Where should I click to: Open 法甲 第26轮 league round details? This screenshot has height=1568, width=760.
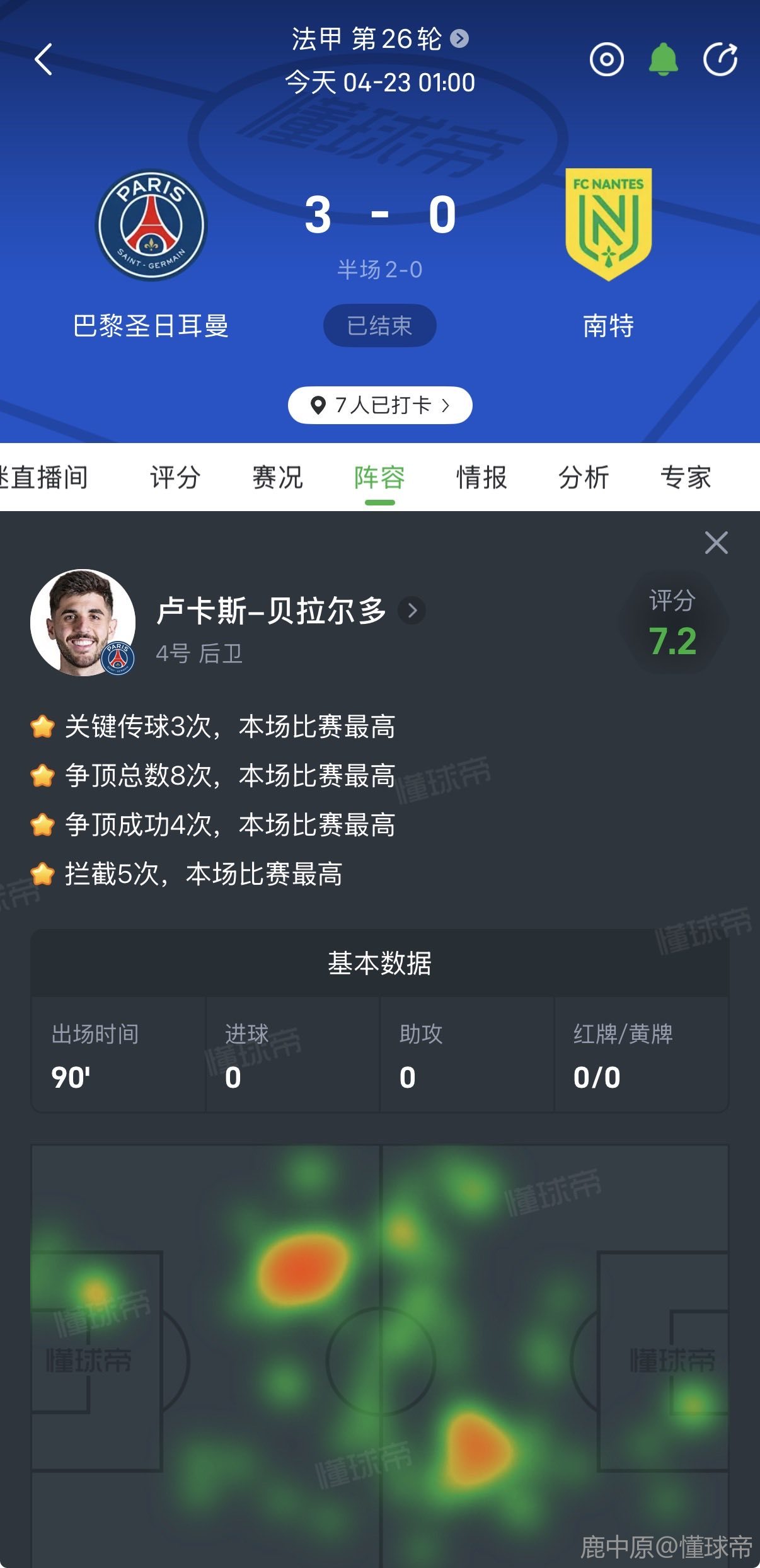point(379,39)
